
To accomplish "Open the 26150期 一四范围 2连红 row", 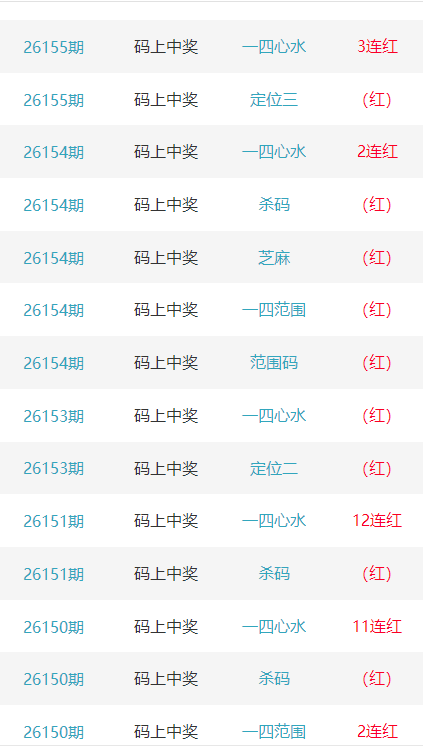I will pyautogui.click(x=212, y=726).
